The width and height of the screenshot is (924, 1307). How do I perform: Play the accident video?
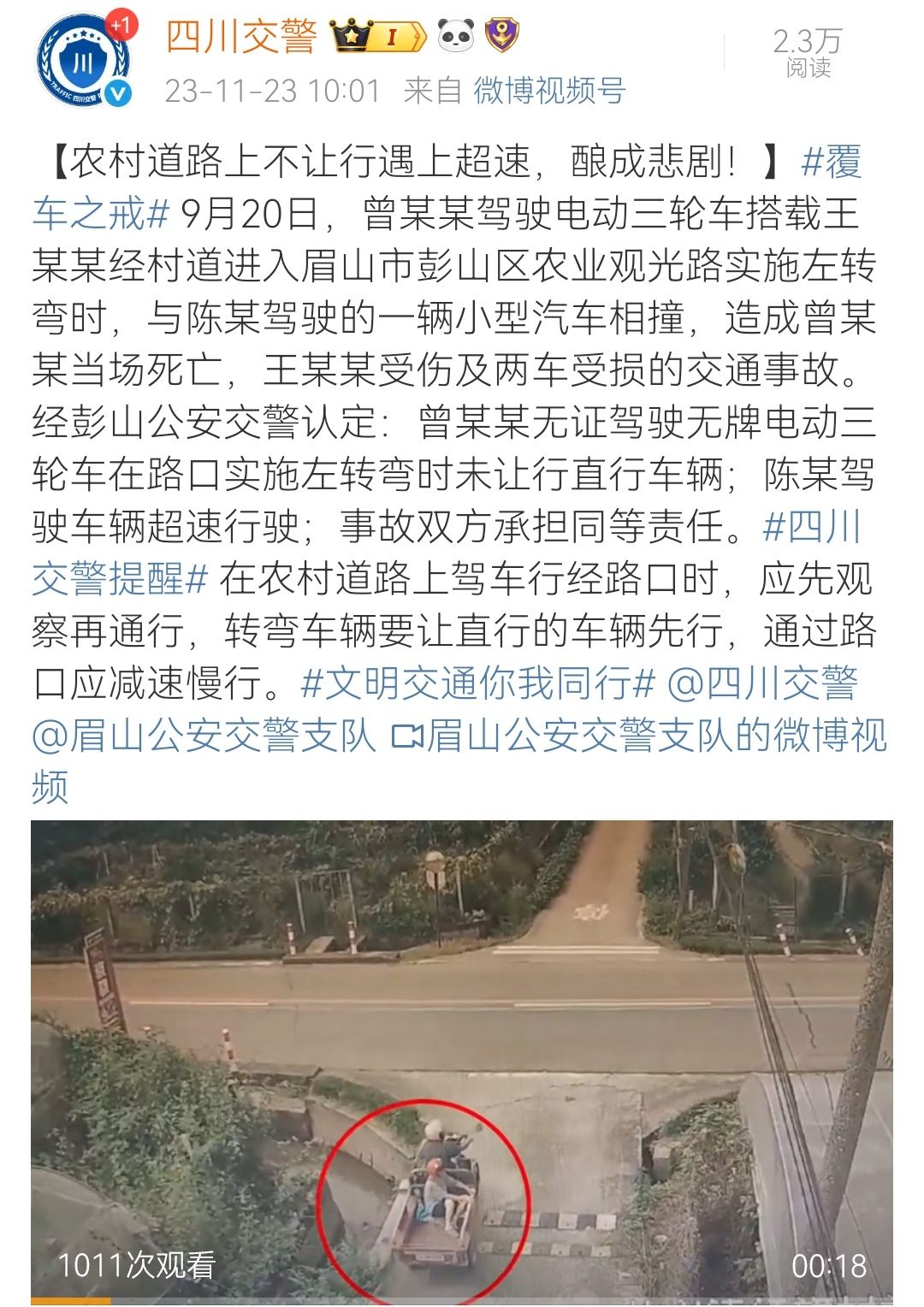[462, 1059]
